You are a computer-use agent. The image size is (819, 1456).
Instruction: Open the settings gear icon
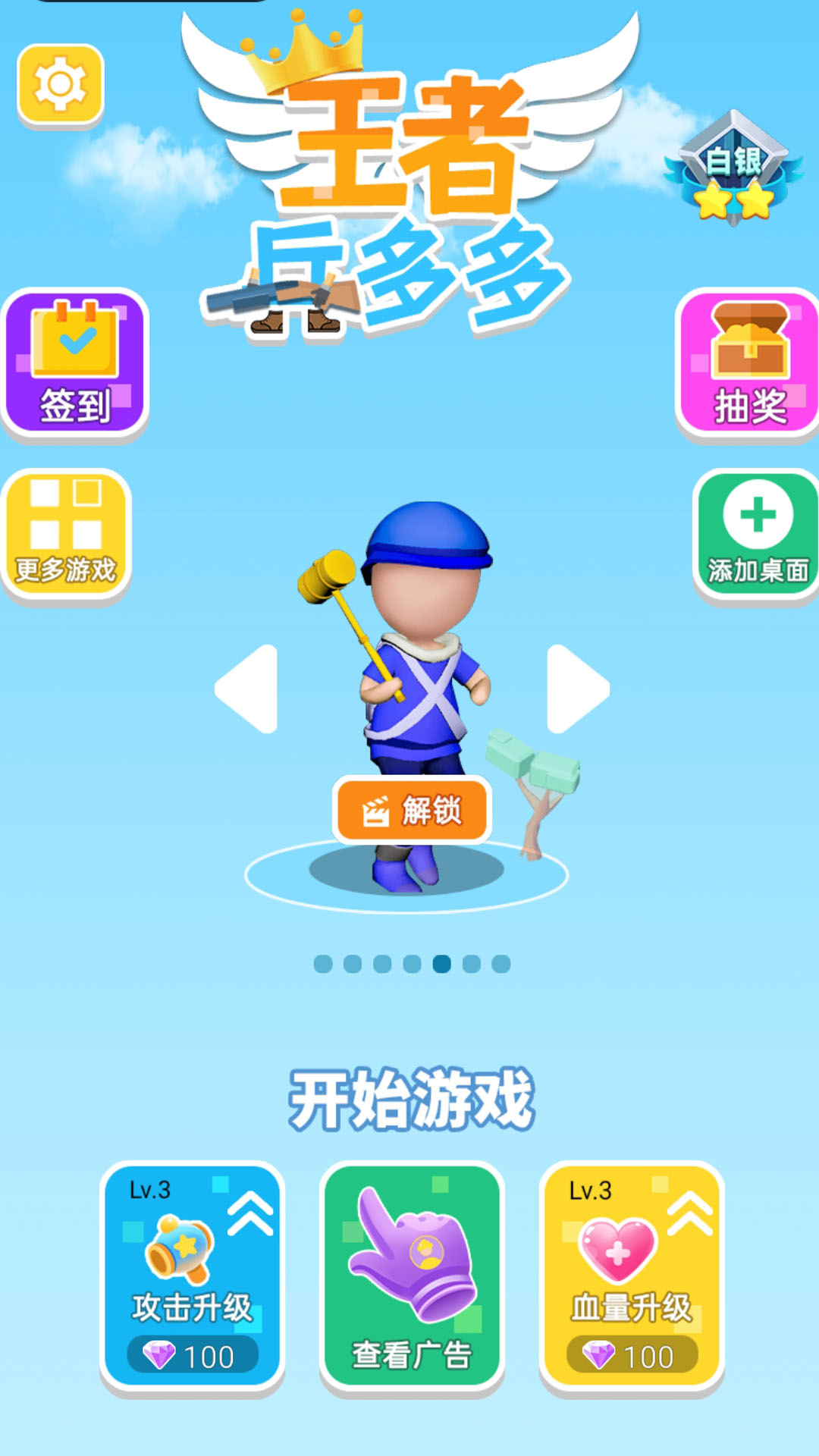61,84
